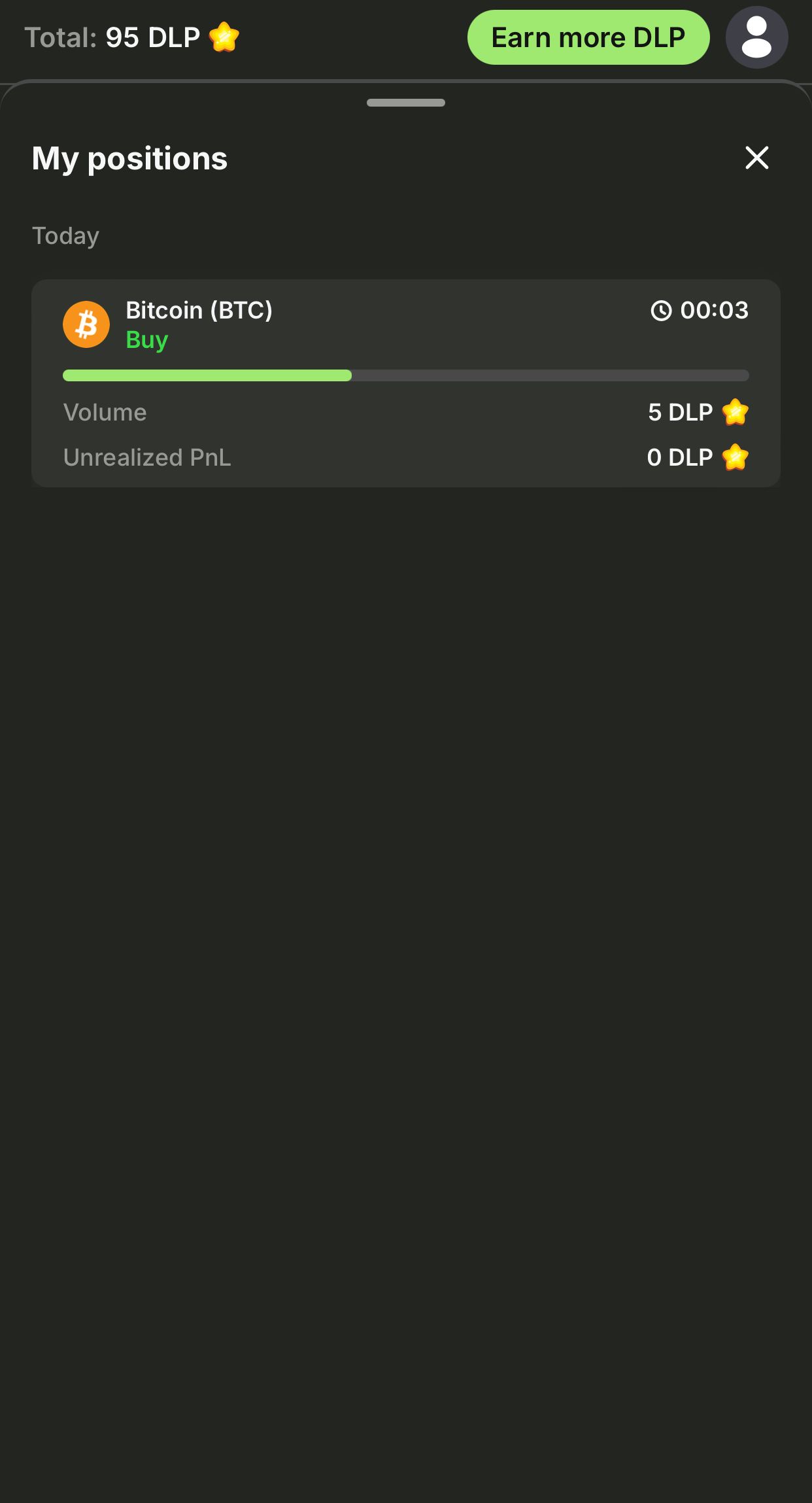
Task: Click the clock icon beside the countdown timer
Action: point(662,311)
